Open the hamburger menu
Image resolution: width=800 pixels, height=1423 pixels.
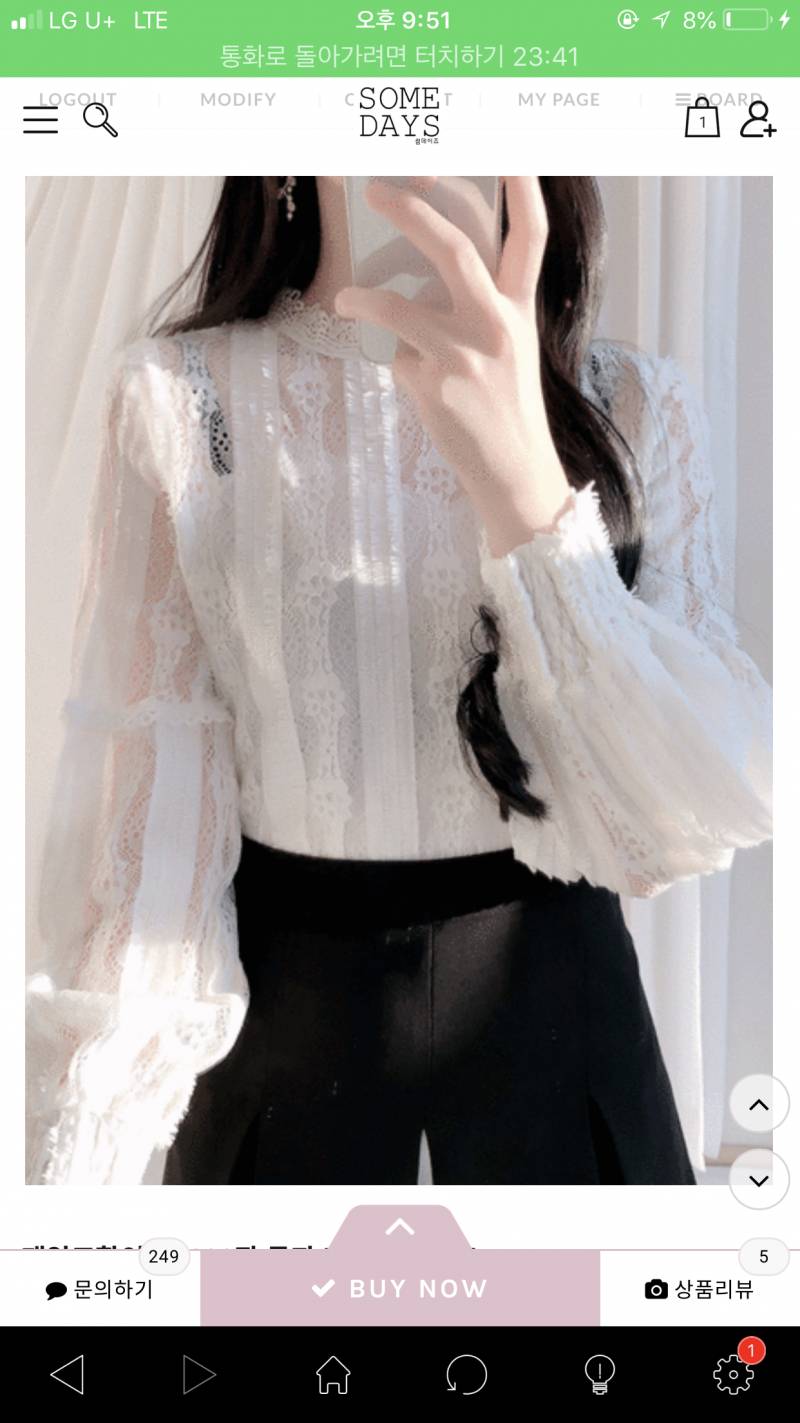(x=41, y=120)
